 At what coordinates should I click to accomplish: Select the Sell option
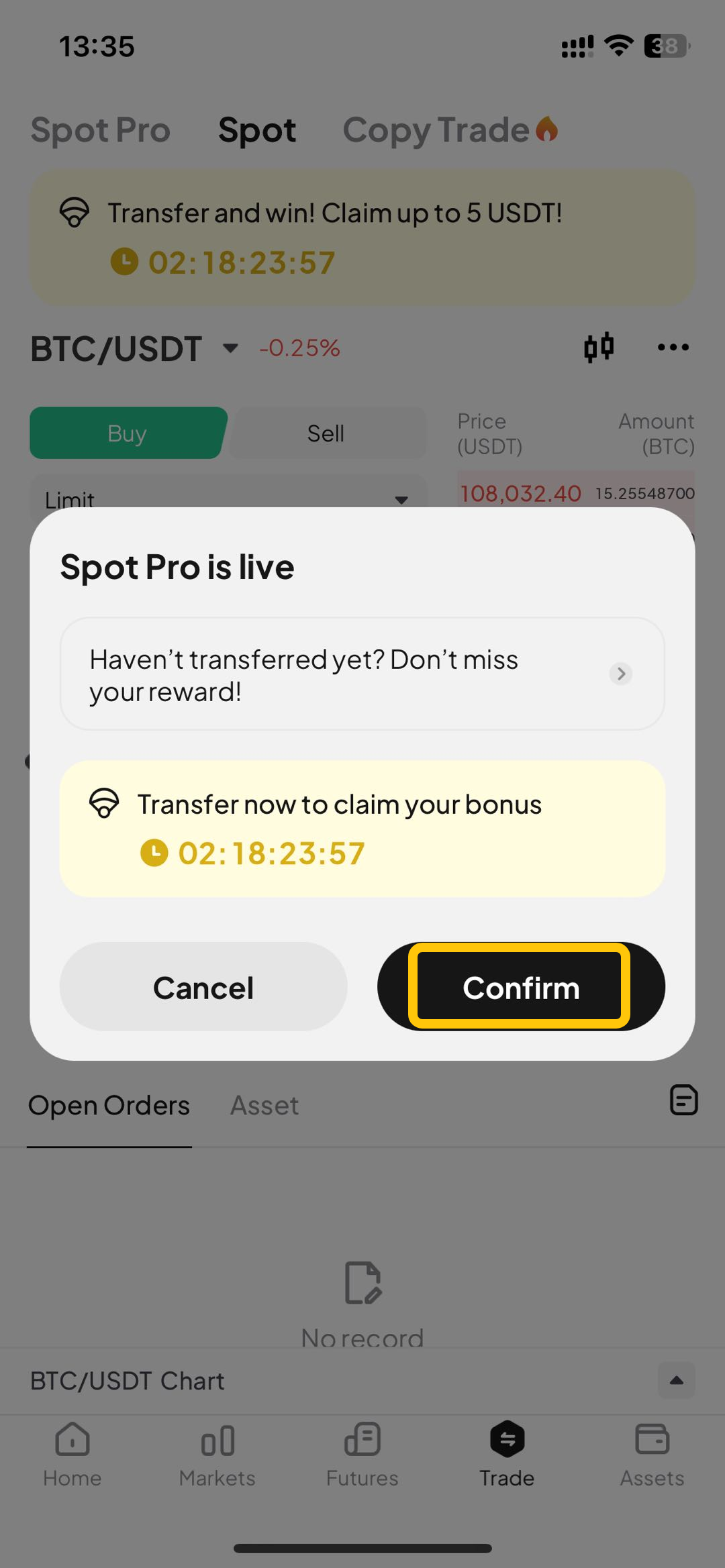coord(326,433)
